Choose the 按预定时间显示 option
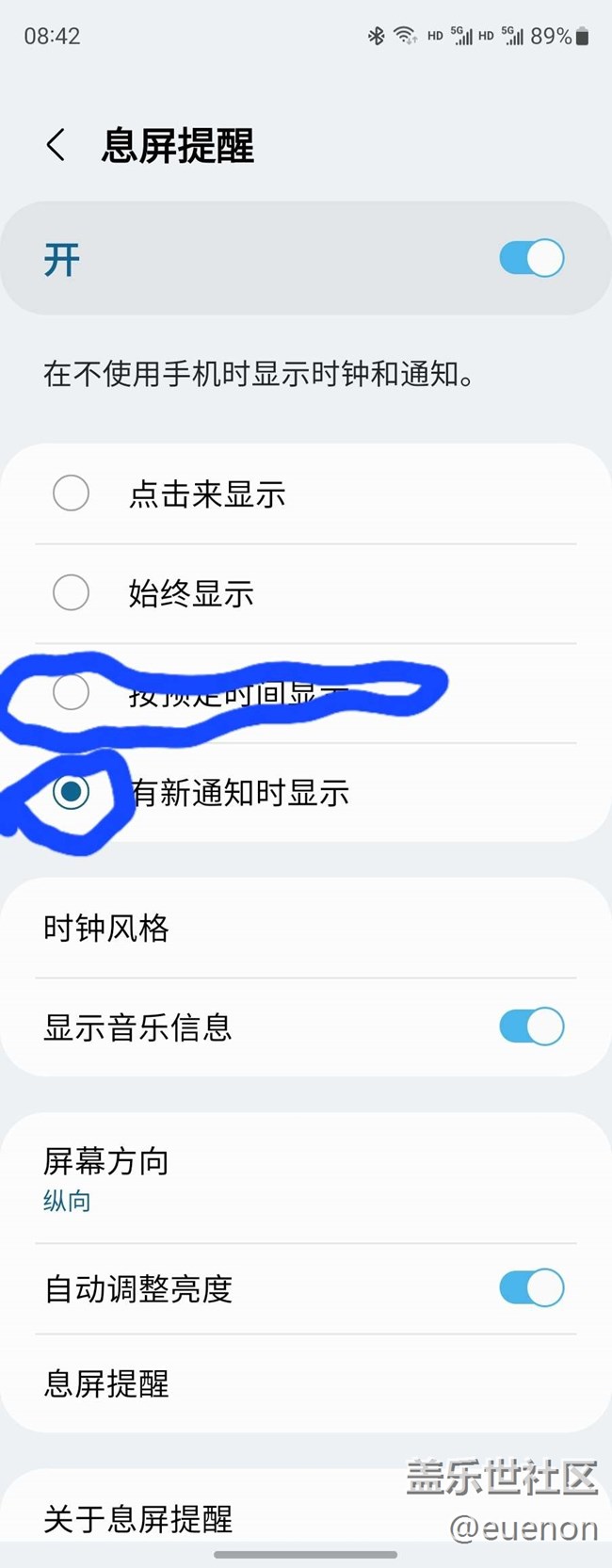Image resolution: width=612 pixels, height=1568 pixels. point(306,693)
